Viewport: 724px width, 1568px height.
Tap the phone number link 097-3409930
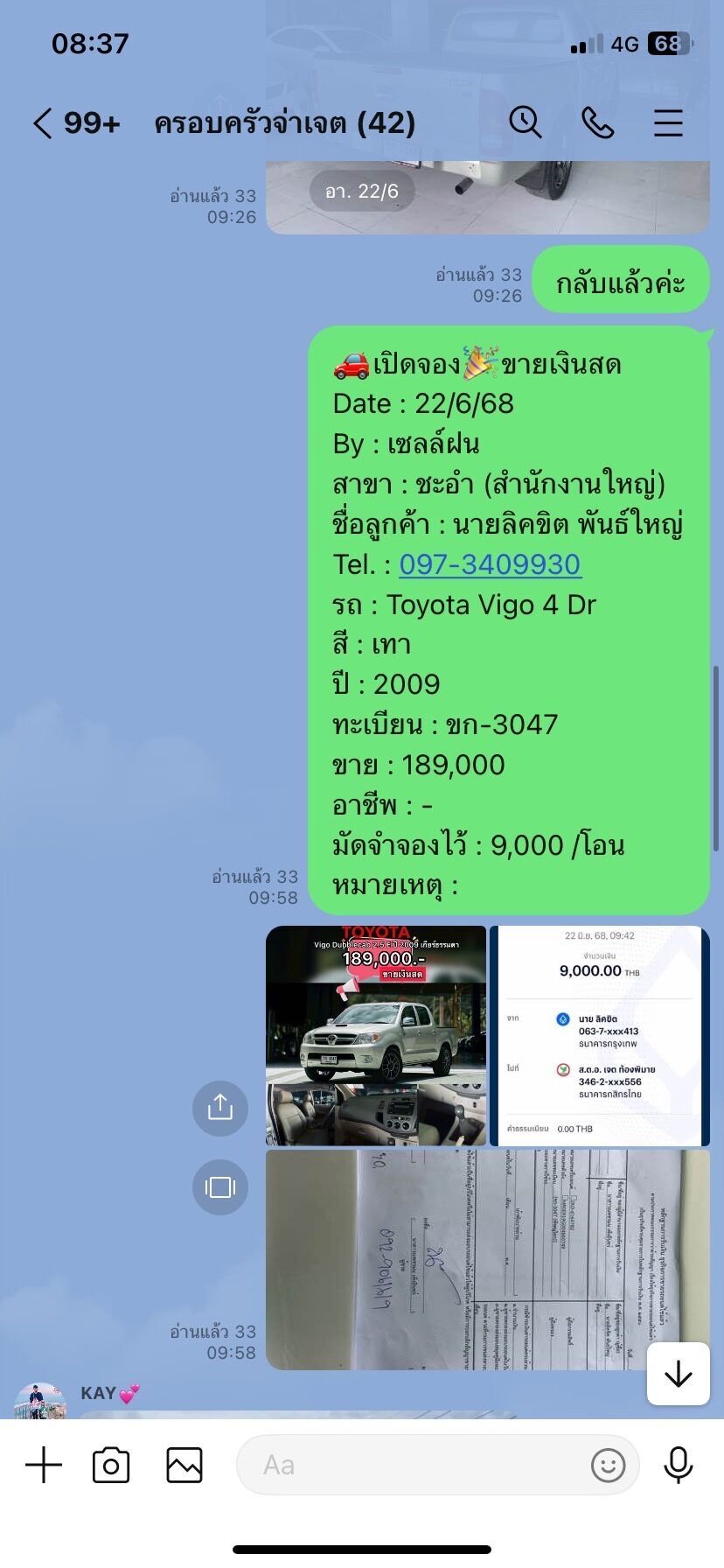tap(490, 564)
